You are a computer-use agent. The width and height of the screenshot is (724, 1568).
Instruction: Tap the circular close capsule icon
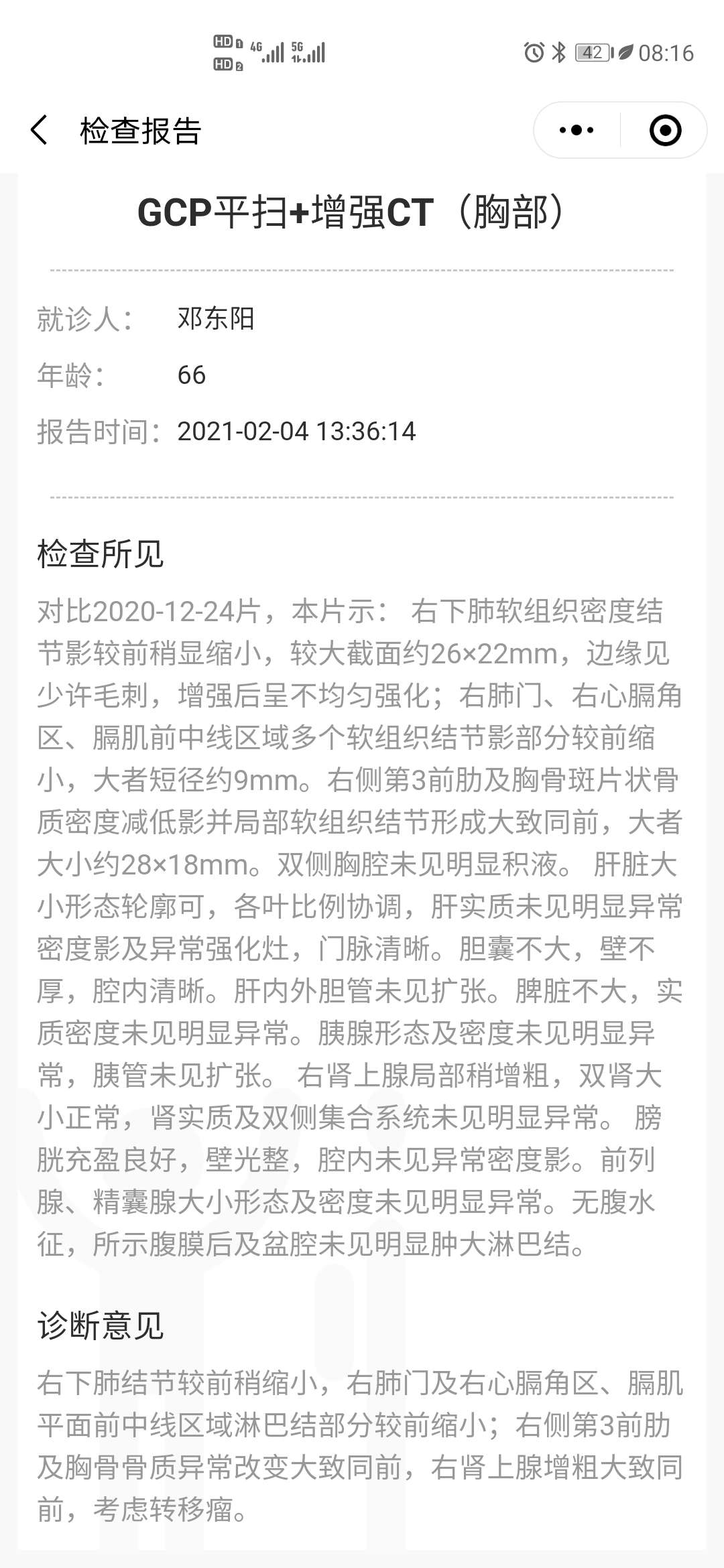pyautogui.click(x=666, y=129)
